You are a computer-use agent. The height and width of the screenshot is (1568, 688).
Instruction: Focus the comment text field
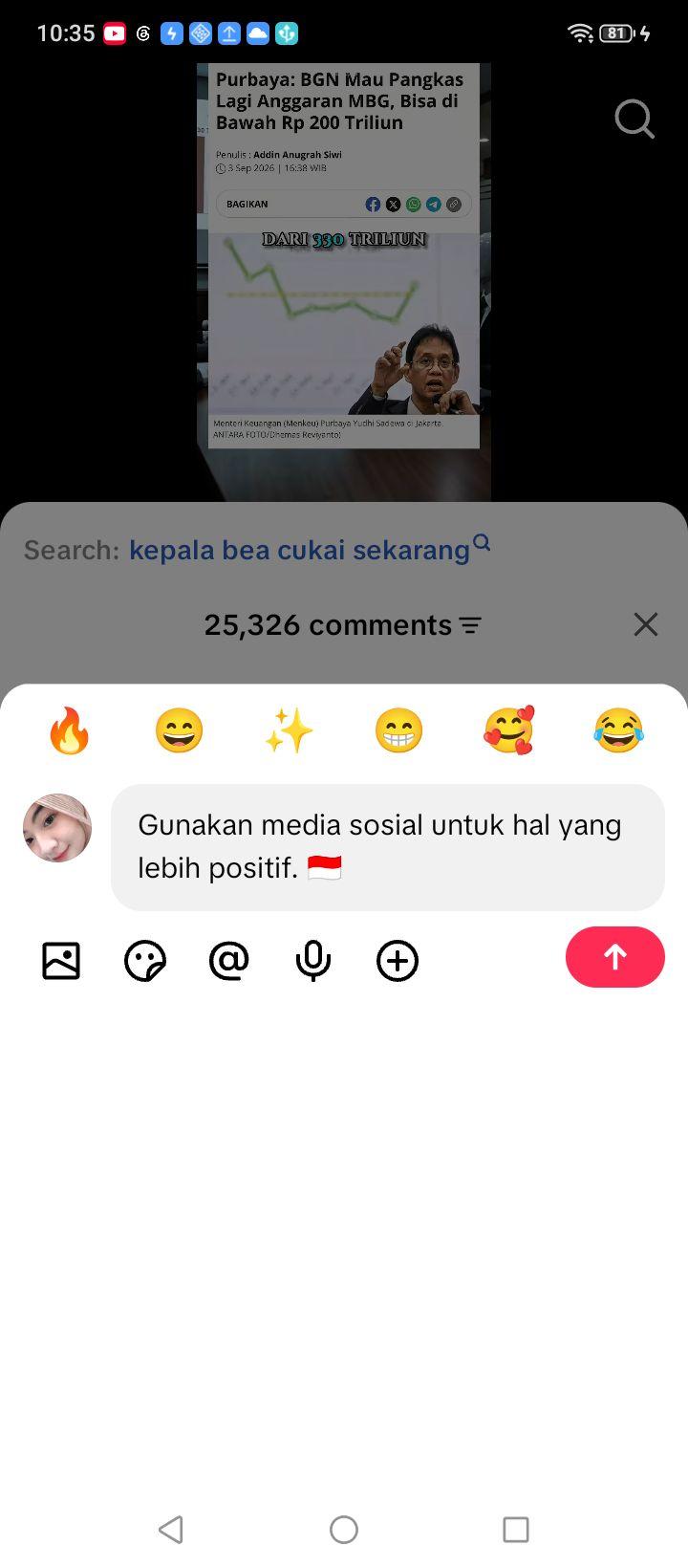(x=388, y=847)
